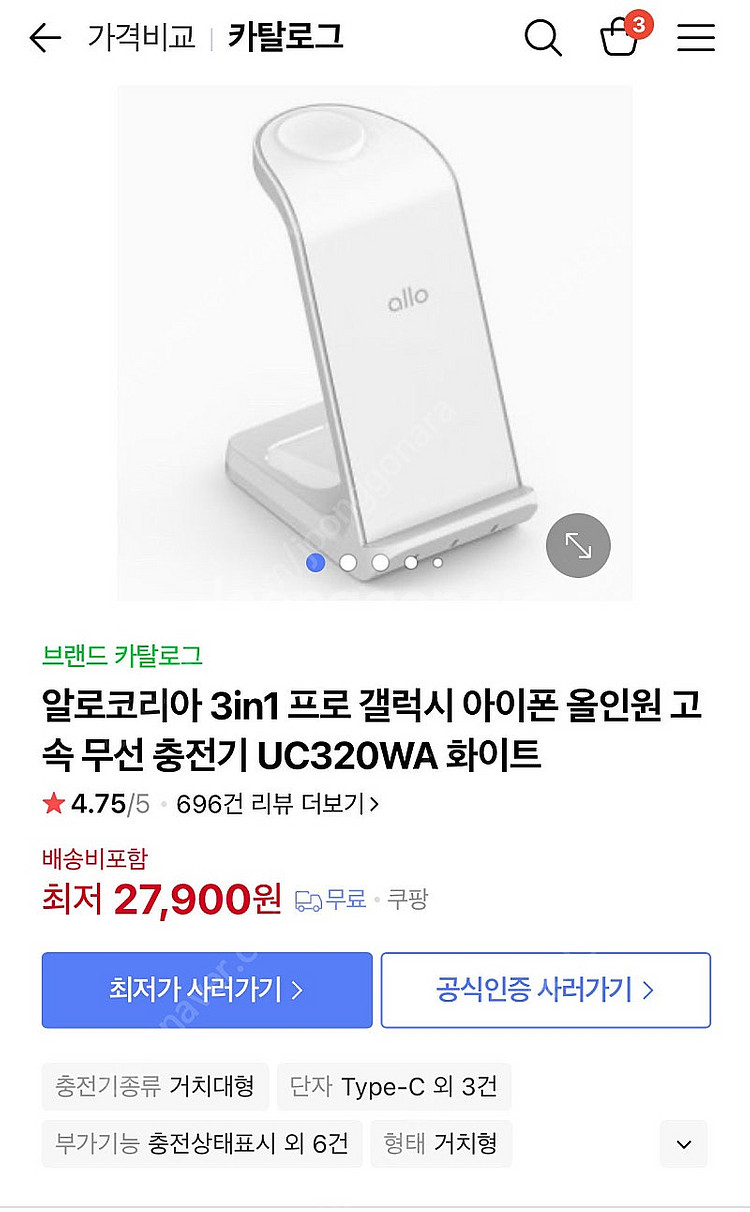Viewport: 750px width, 1212px height.
Task: Open the hamburger menu
Action: (x=696, y=38)
